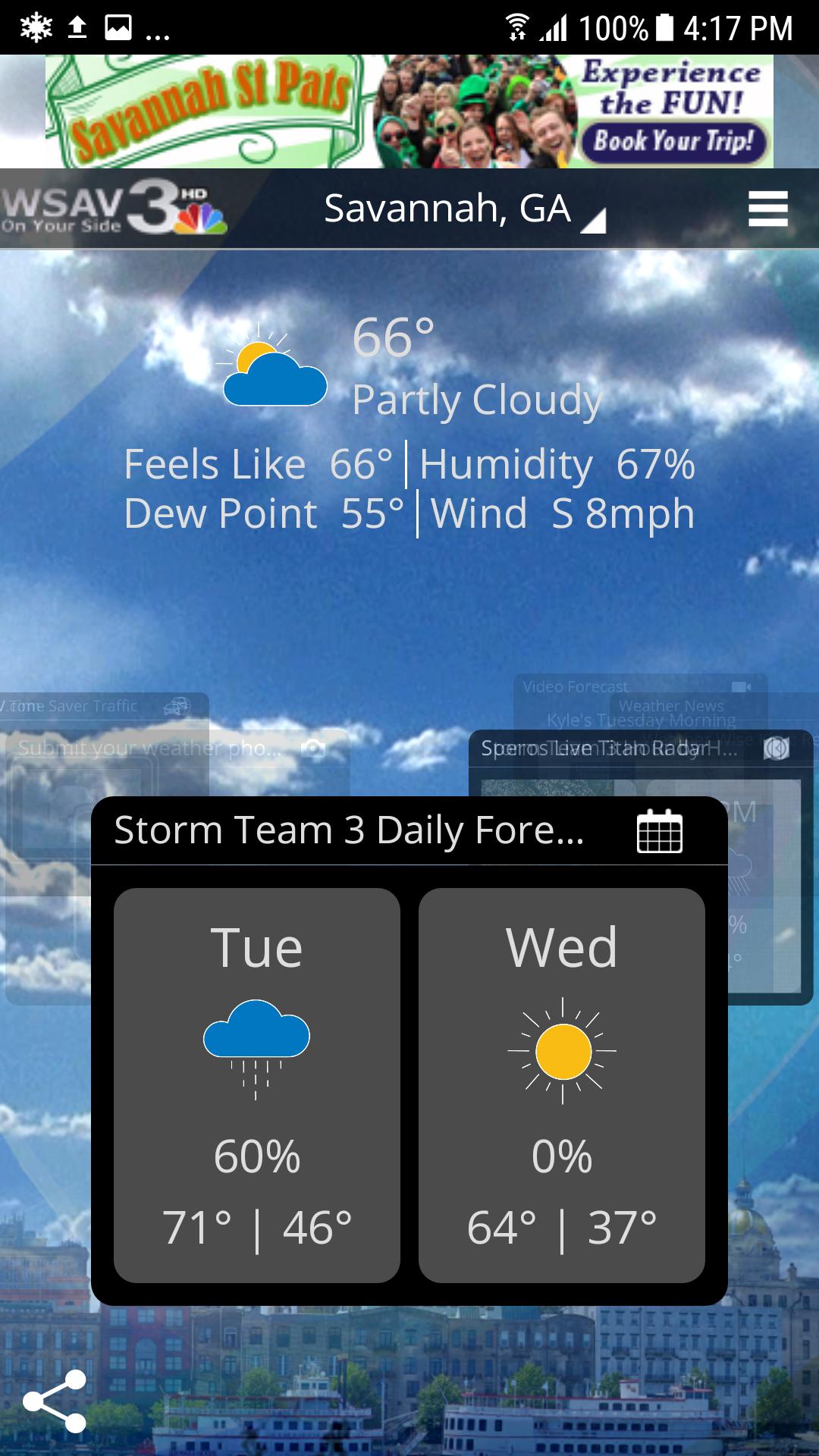The image size is (819, 1456).
Task: Open the Savannah St Pats ad banner
Action: (x=409, y=111)
